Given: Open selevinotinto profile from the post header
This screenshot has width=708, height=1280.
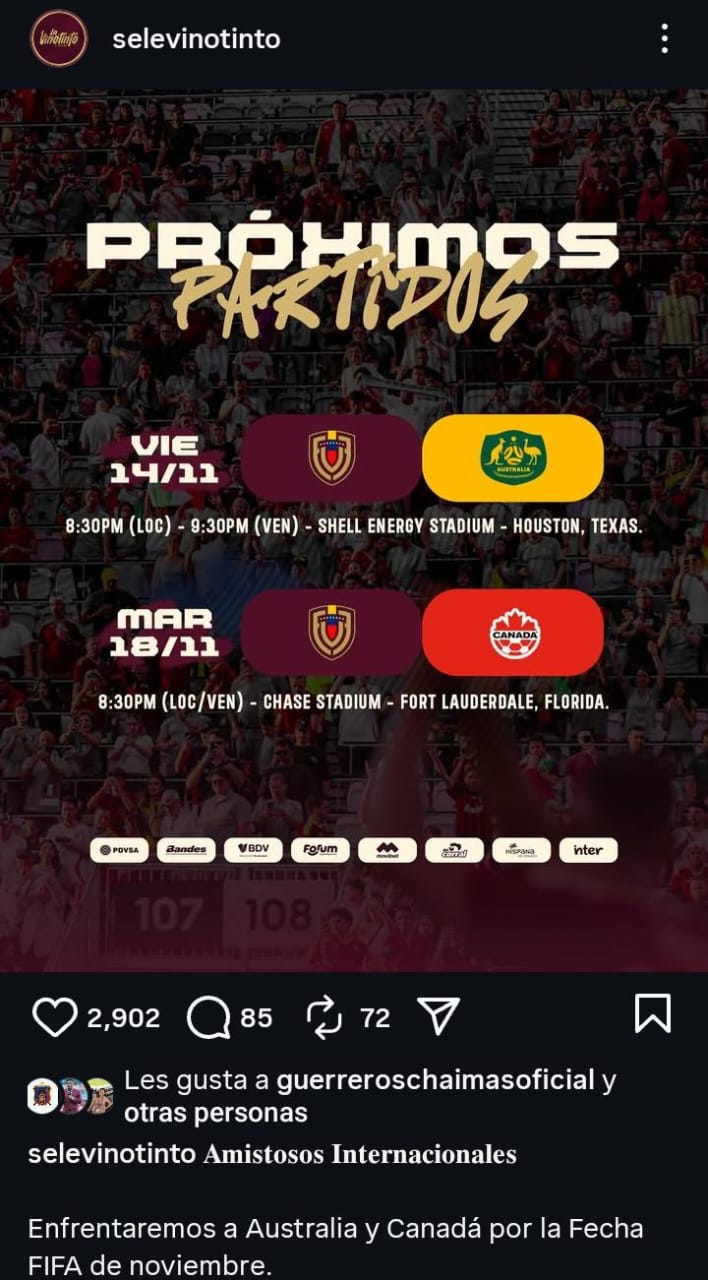Looking at the screenshot, I should 196,39.
